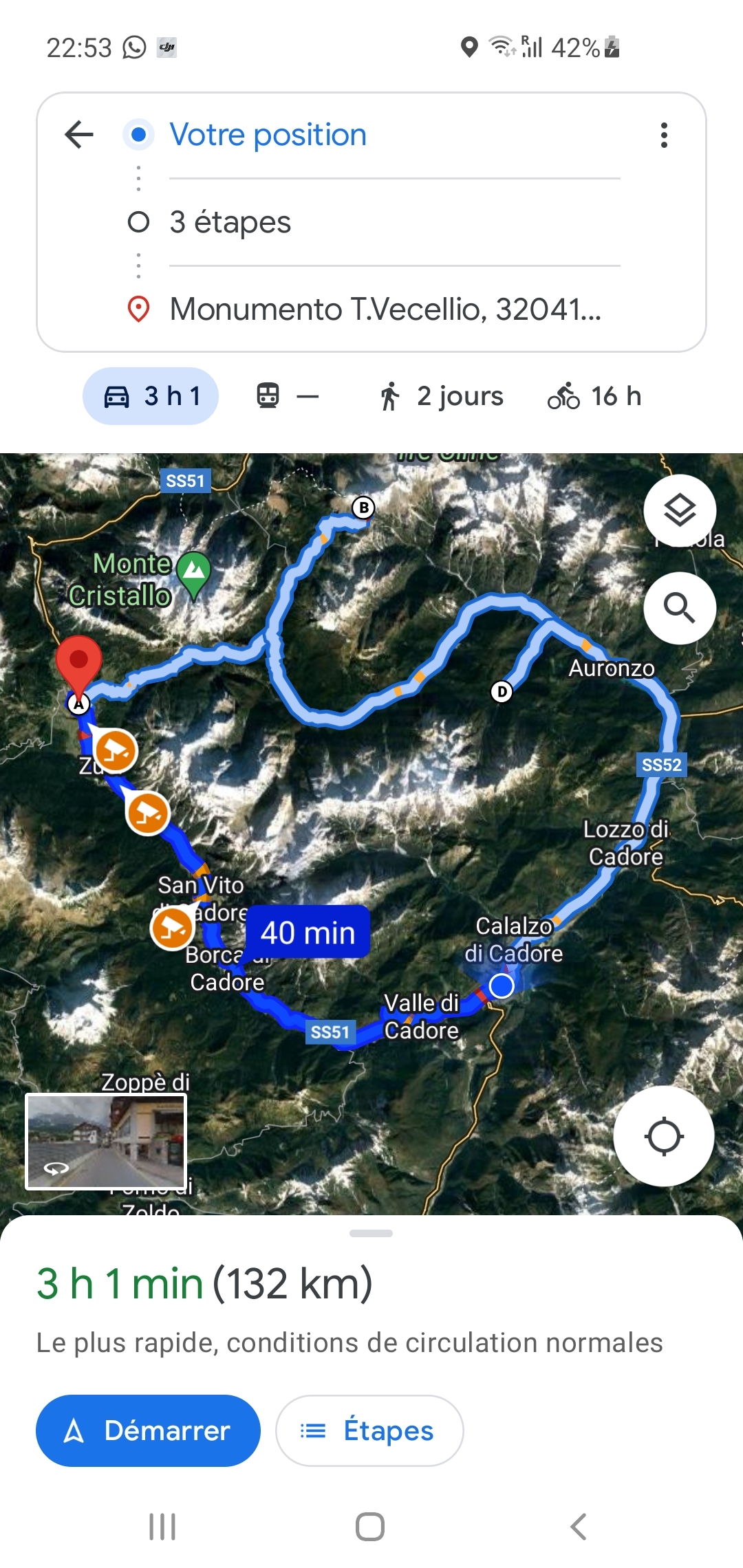This screenshot has width=743, height=1568.
Task: Go back using the top arrow
Action: click(x=79, y=135)
